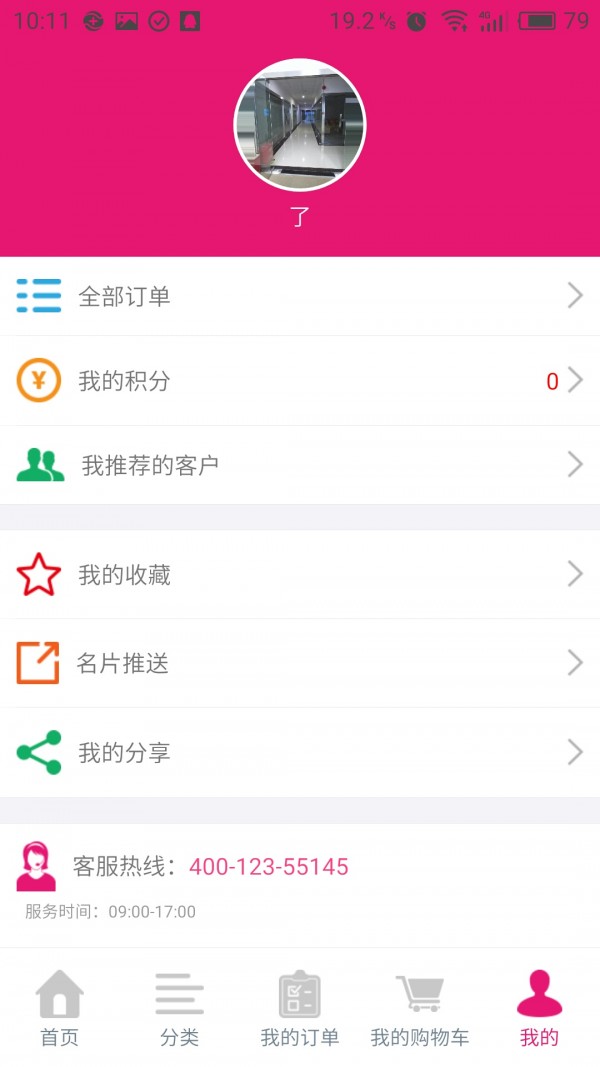The width and height of the screenshot is (600, 1067).
Task: Go to the 我的订单 tab
Action: pyautogui.click(x=300, y=1008)
